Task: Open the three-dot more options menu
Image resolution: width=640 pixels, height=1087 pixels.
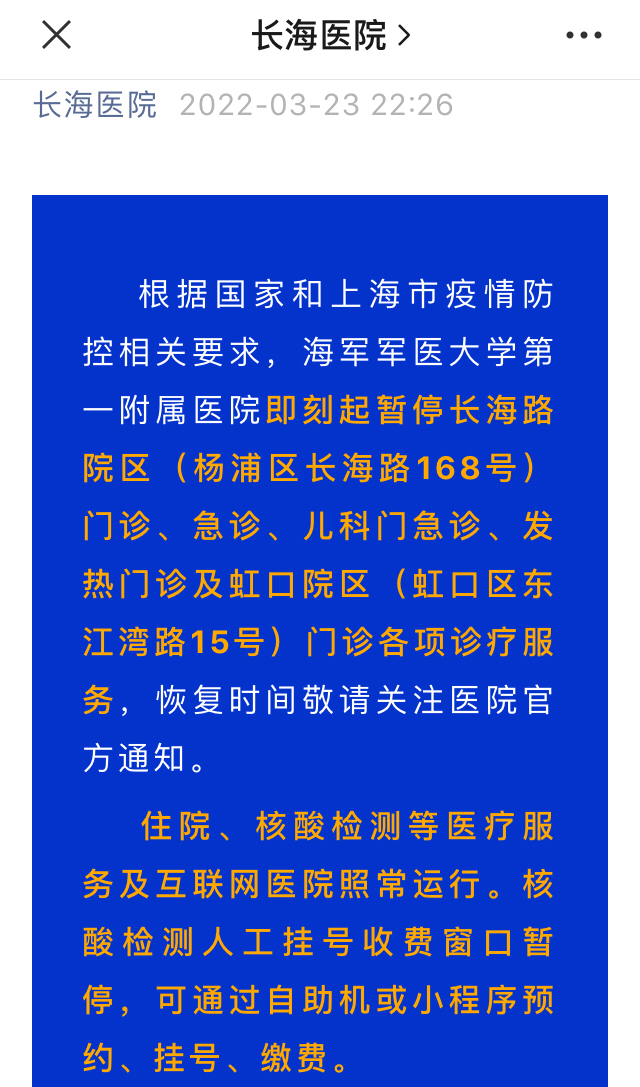Action: click(584, 35)
